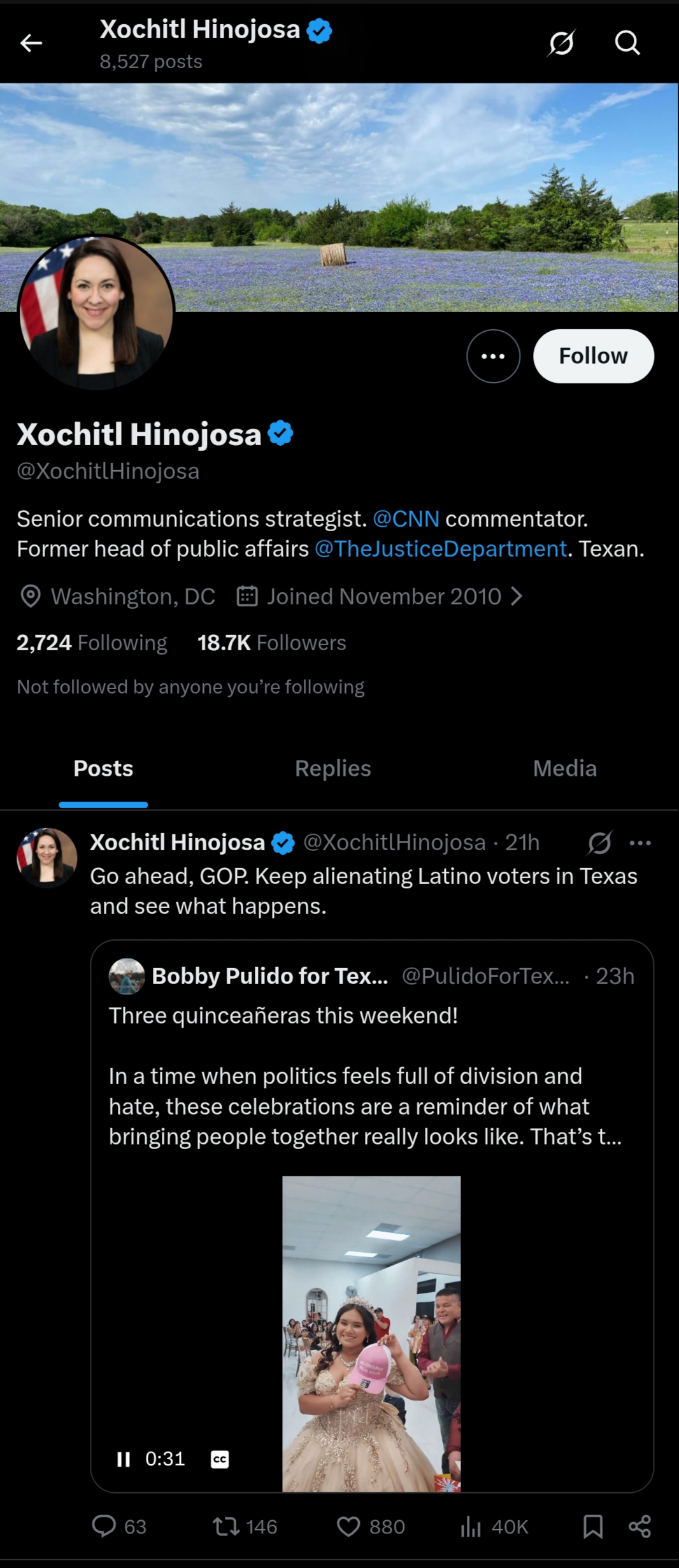View the 2,724 Following list

click(92, 643)
